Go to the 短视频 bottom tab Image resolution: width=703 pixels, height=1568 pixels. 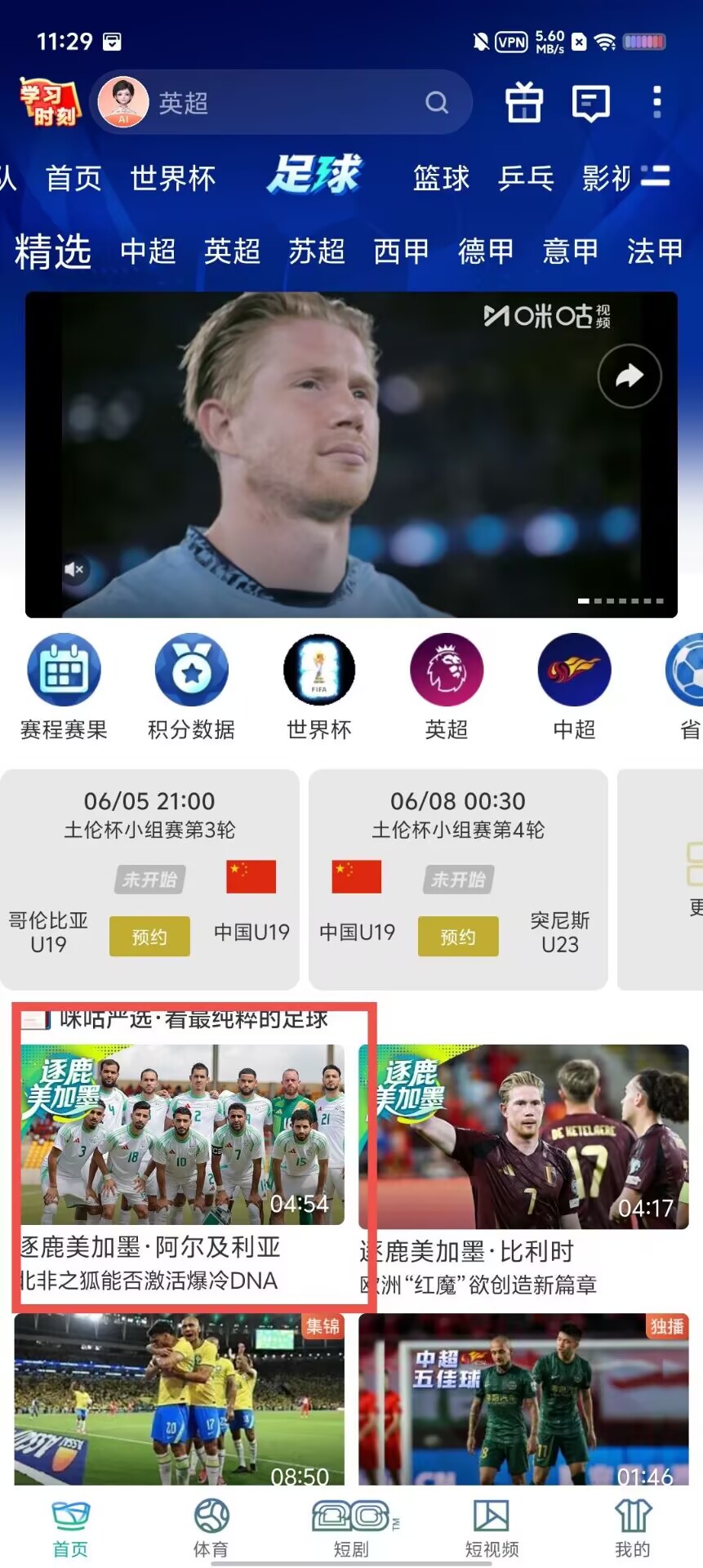click(492, 1527)
